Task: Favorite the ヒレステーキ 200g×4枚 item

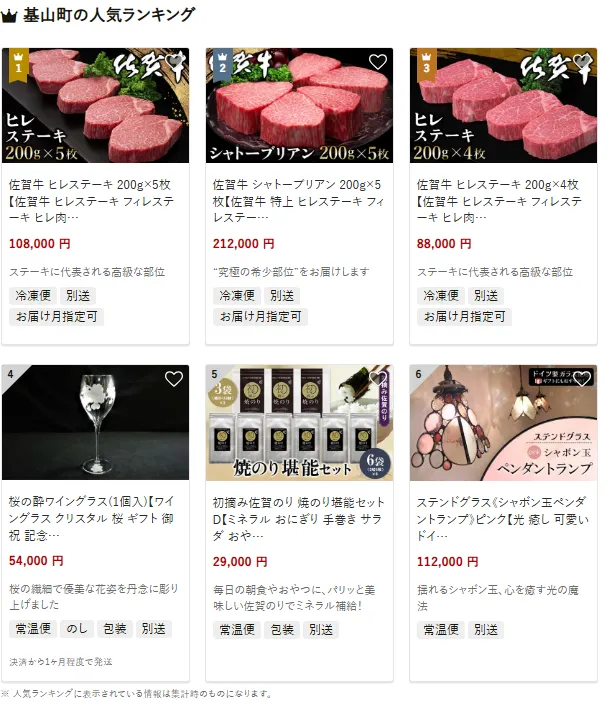Action: tap(581, 62)
